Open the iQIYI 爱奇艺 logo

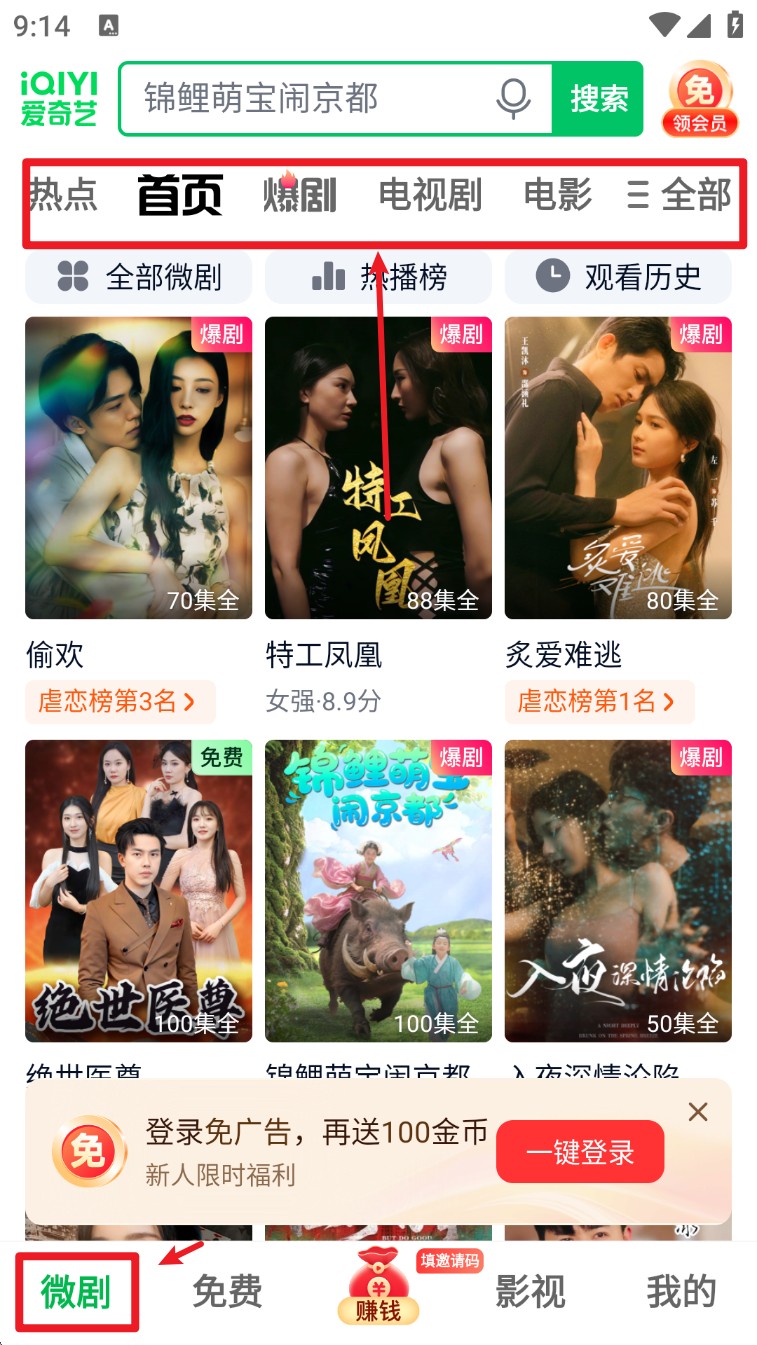57,95
